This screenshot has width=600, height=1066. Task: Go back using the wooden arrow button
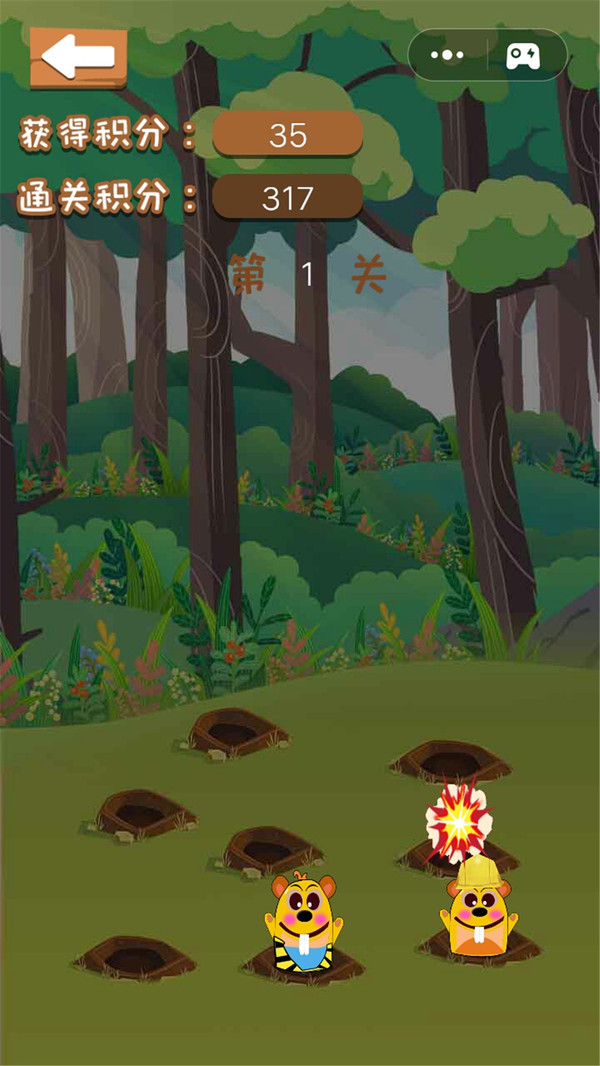[x=78, y=57]
